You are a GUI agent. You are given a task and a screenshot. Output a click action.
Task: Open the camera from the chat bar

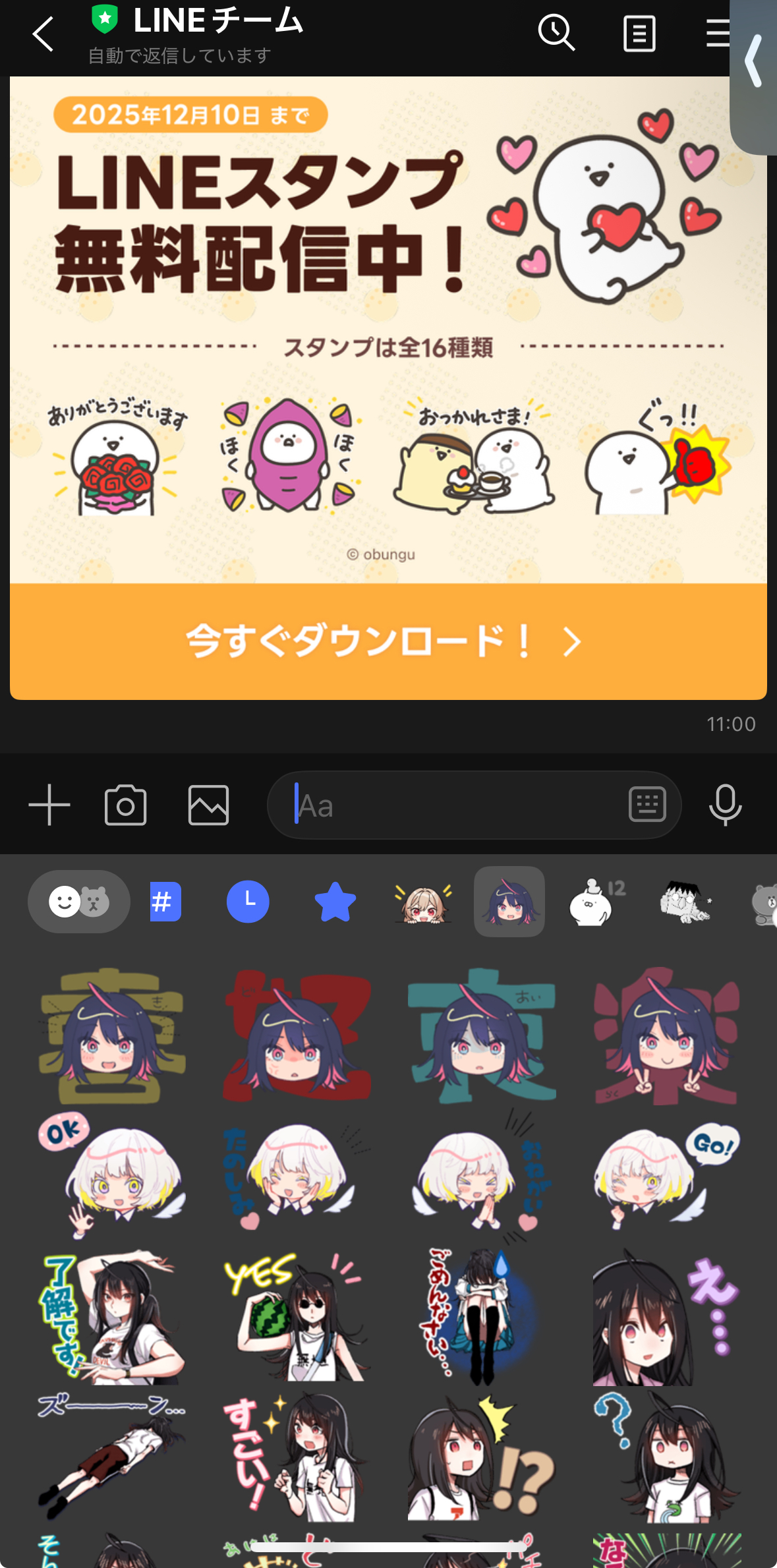click(125, 805)
